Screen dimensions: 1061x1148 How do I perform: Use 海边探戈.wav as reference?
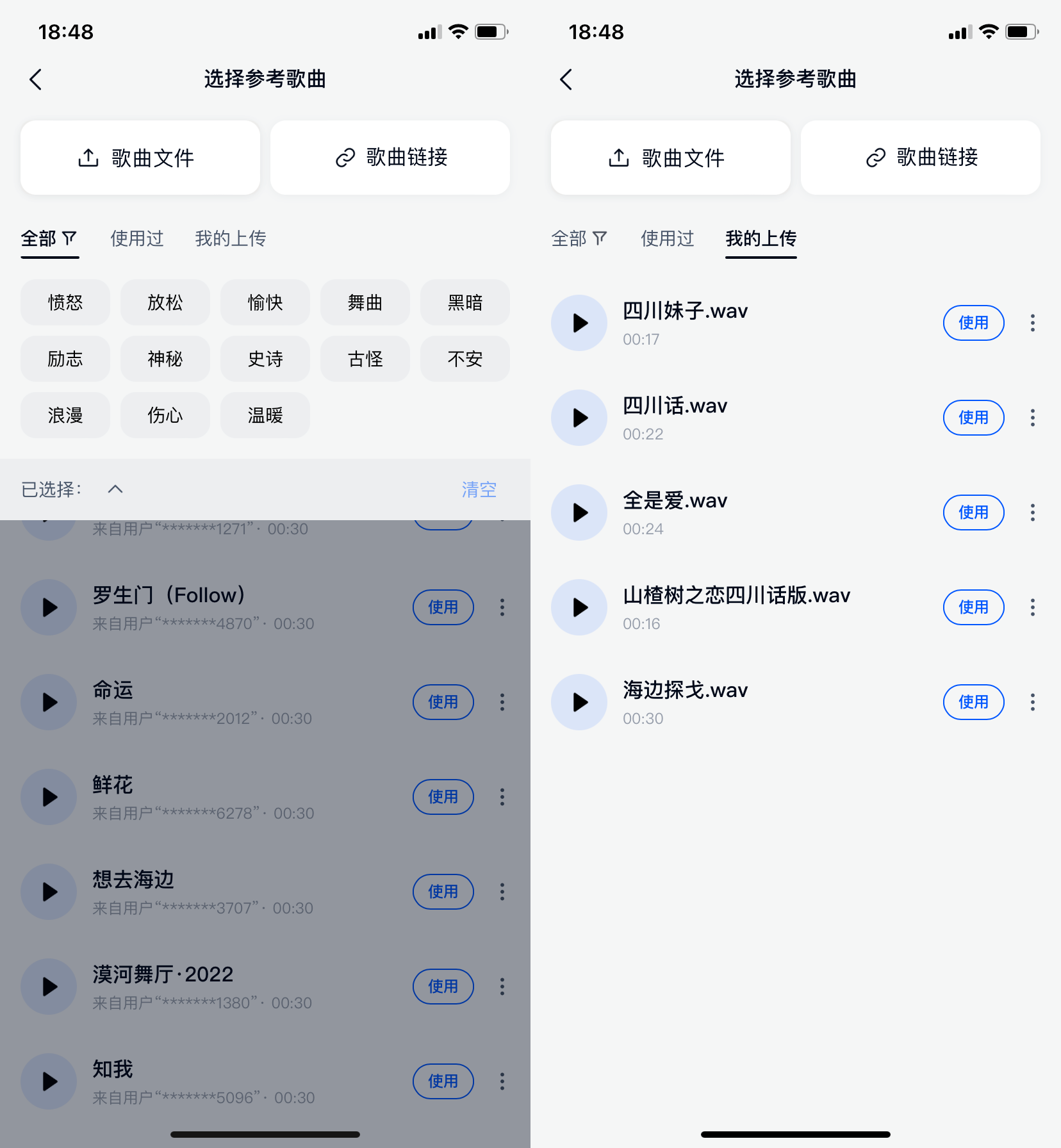point(973,702)
